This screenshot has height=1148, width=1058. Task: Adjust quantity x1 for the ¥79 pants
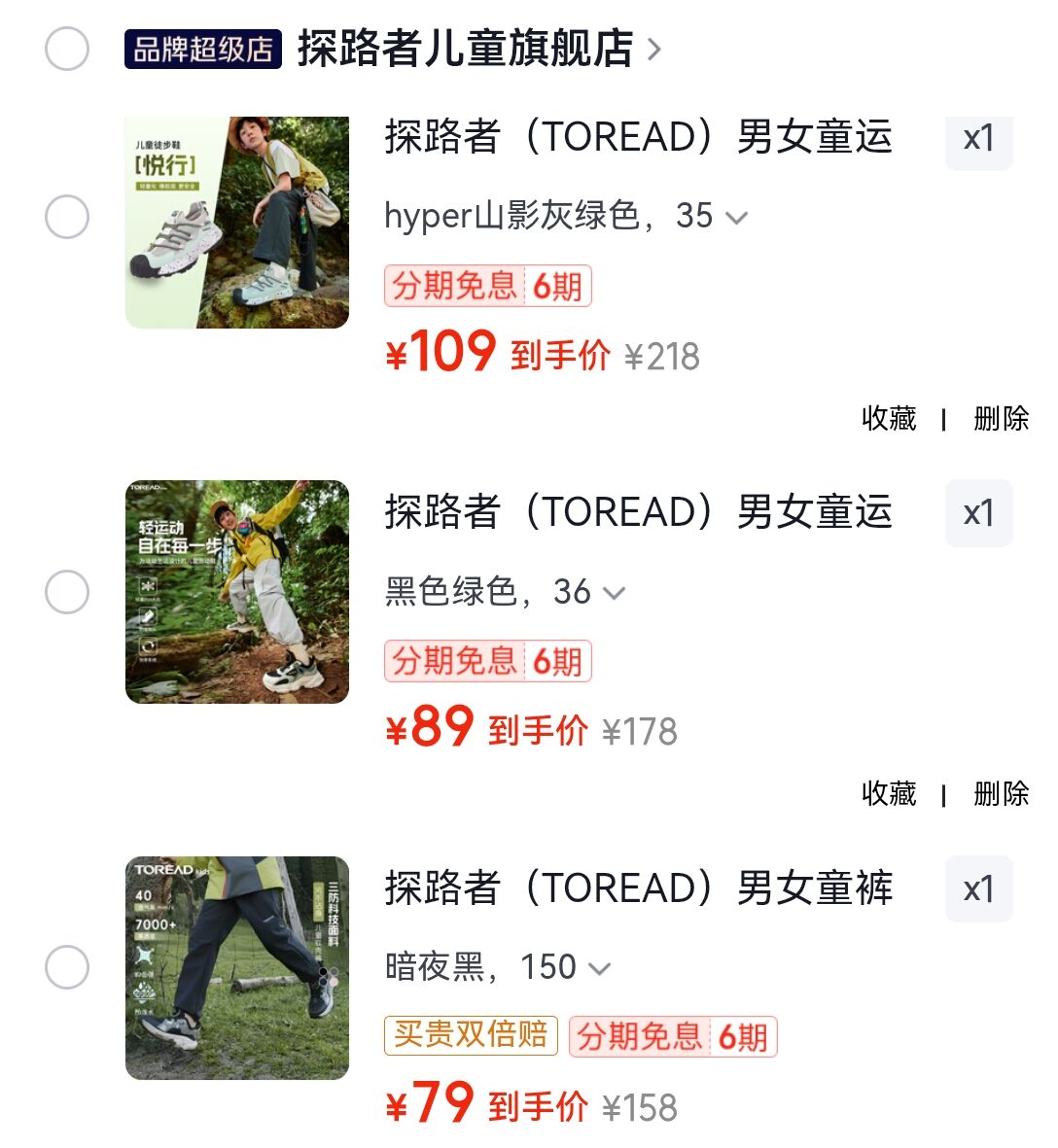pos(978,888)
